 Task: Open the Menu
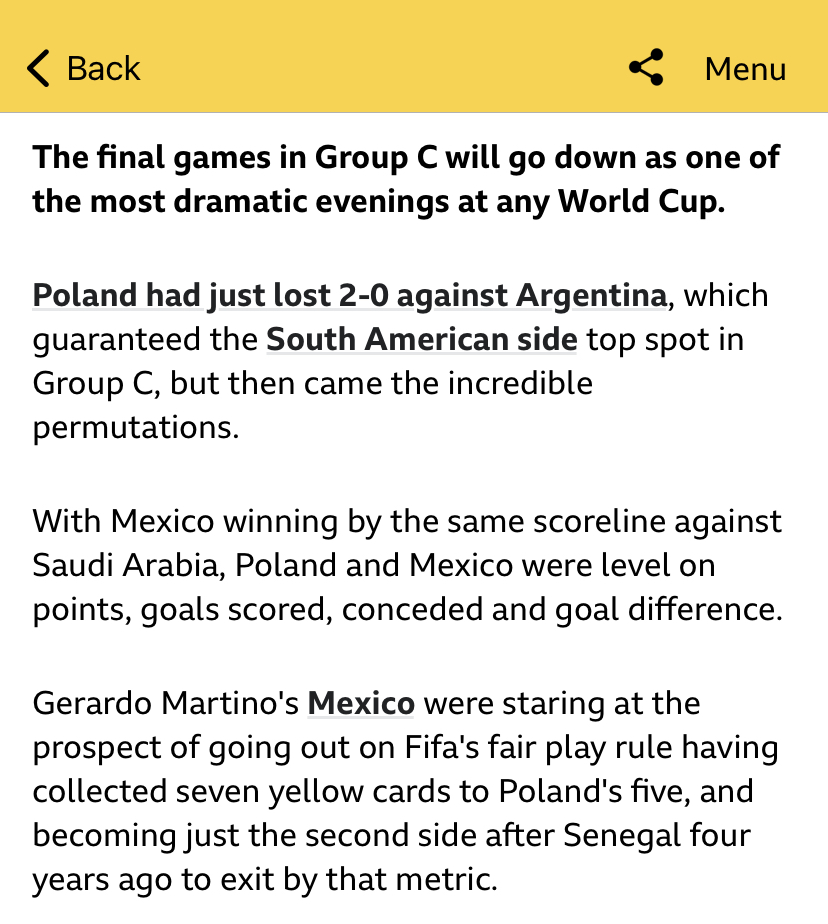(x=745, y=69)
